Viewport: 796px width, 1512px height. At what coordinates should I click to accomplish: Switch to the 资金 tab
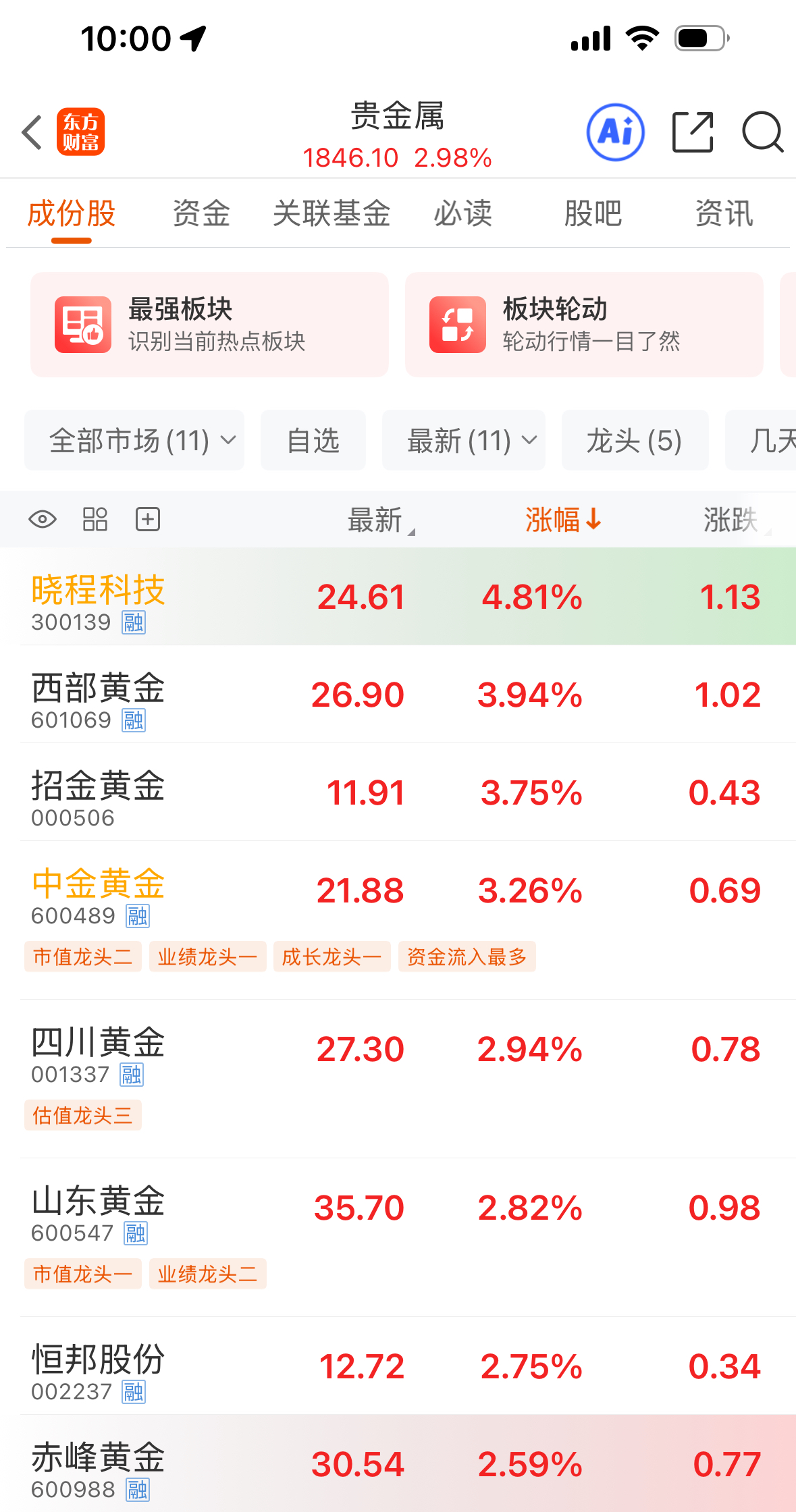(x=201, y=214)
